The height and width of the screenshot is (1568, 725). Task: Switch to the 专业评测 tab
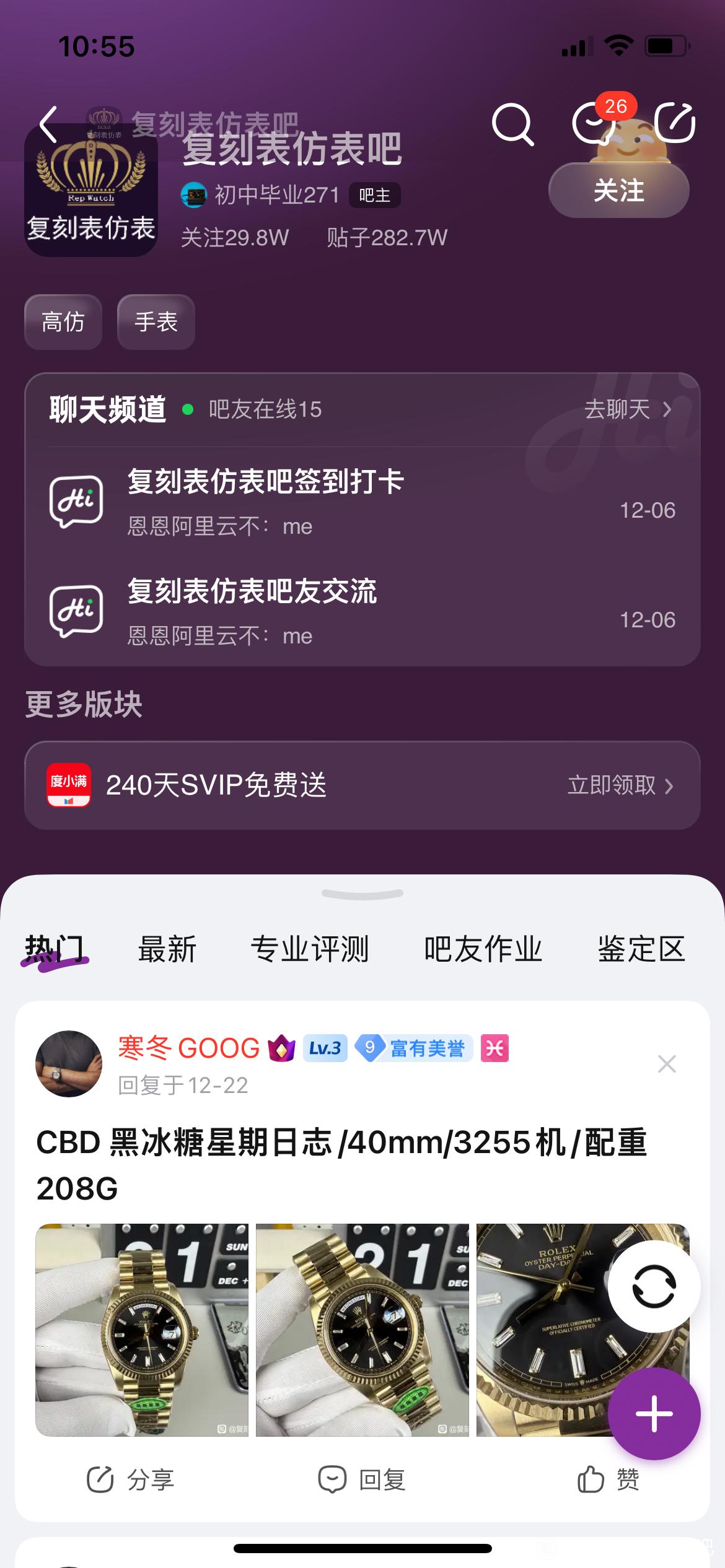click(x=310, y=949)
